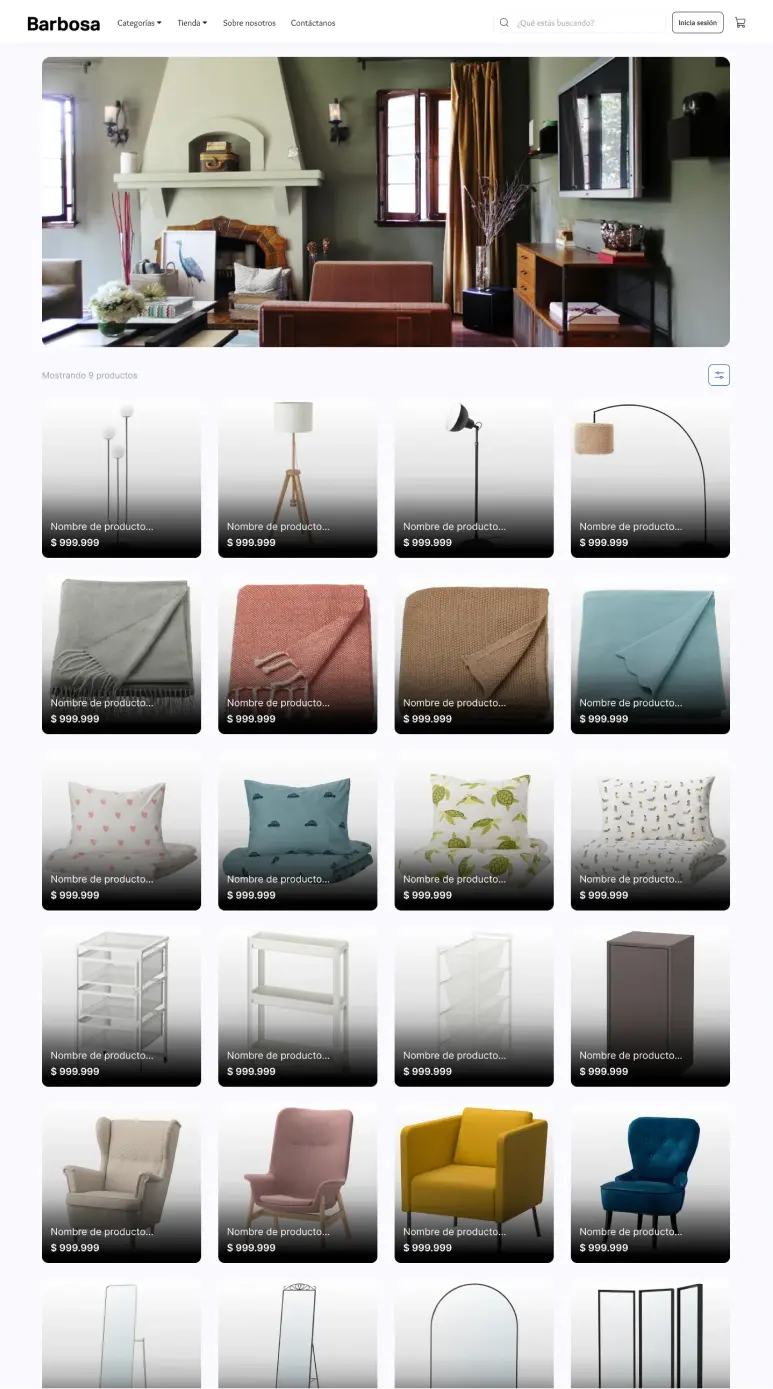
Task: Open the shopping cart icon
Action: pyautogui.click(x=740, y=23)
